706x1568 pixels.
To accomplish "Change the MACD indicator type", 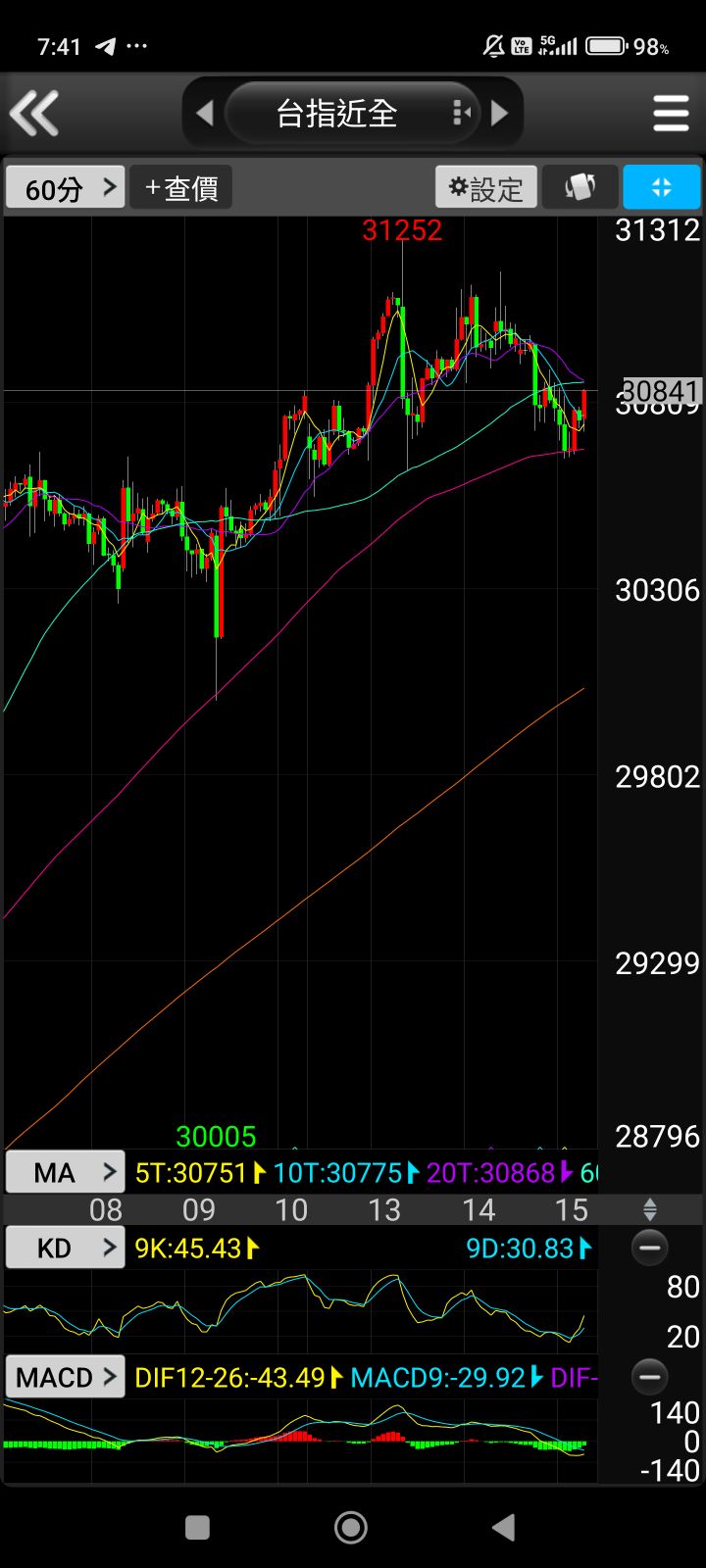I will tap(66, 1377).
